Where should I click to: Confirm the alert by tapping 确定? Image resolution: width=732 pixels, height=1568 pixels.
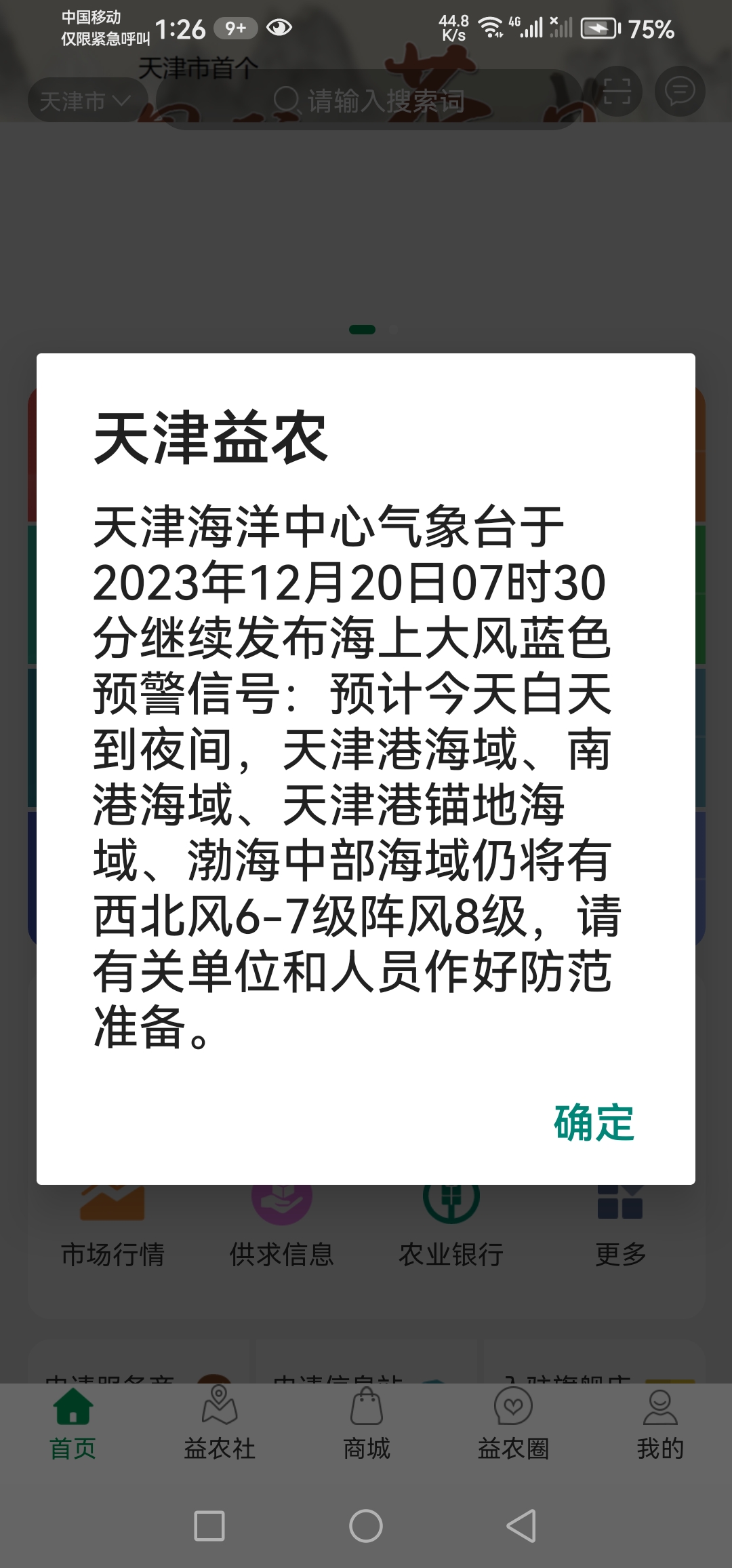click(594, 1122)
